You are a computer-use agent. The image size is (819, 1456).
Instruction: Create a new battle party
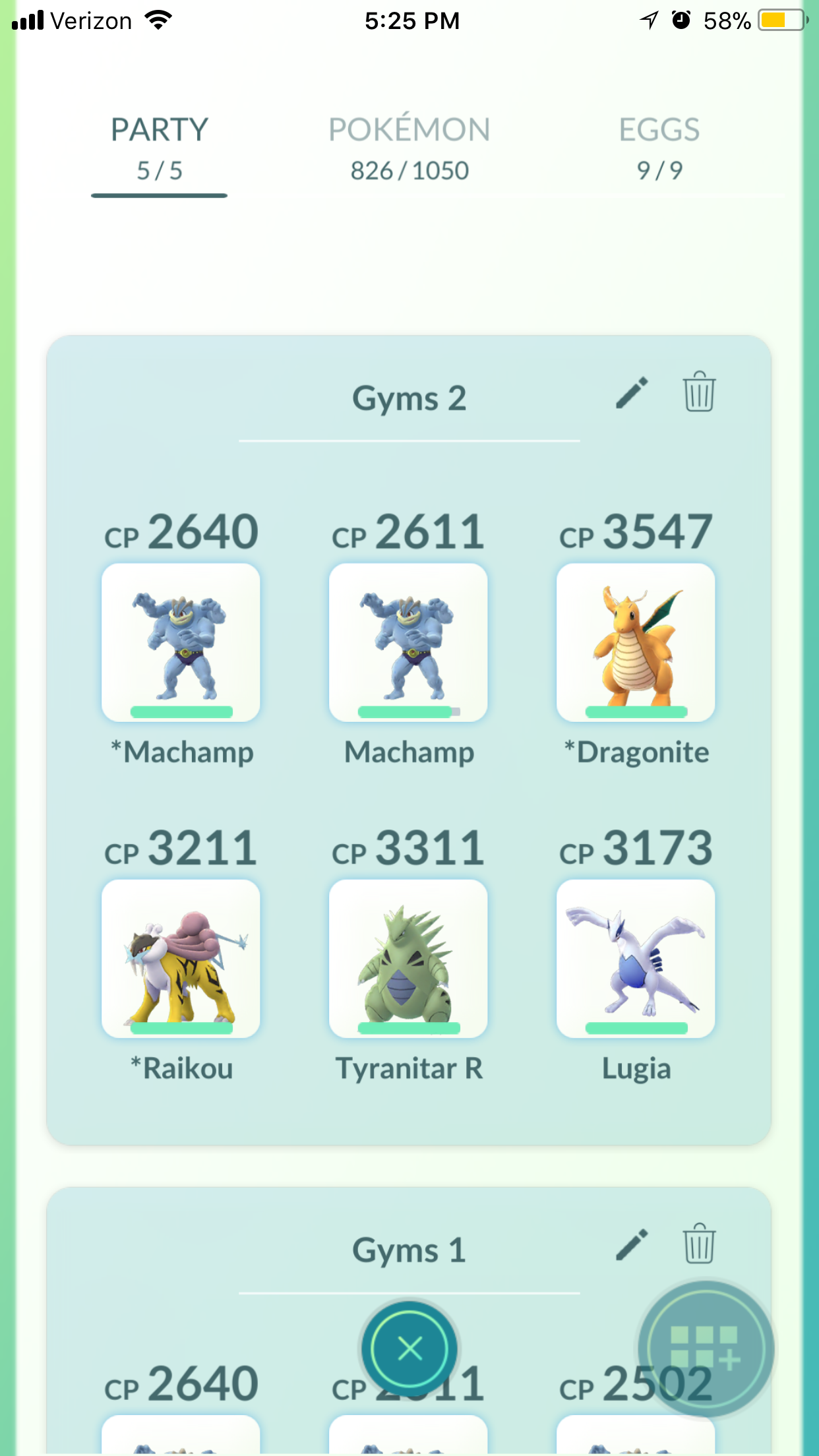(x=705, y=1349)
